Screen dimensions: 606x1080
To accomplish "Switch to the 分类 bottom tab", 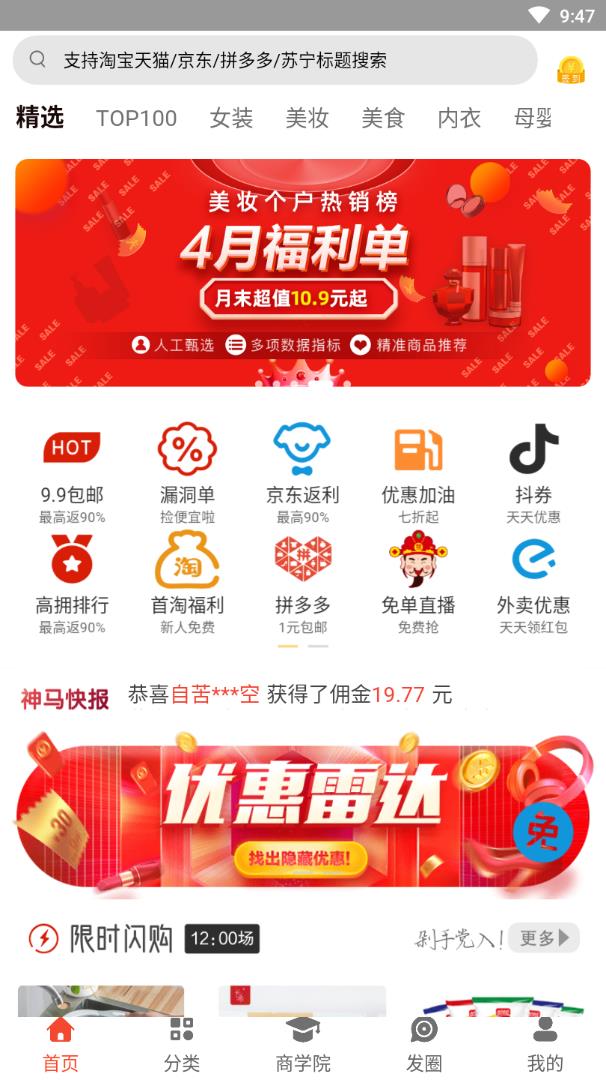I will [181, 1044].
